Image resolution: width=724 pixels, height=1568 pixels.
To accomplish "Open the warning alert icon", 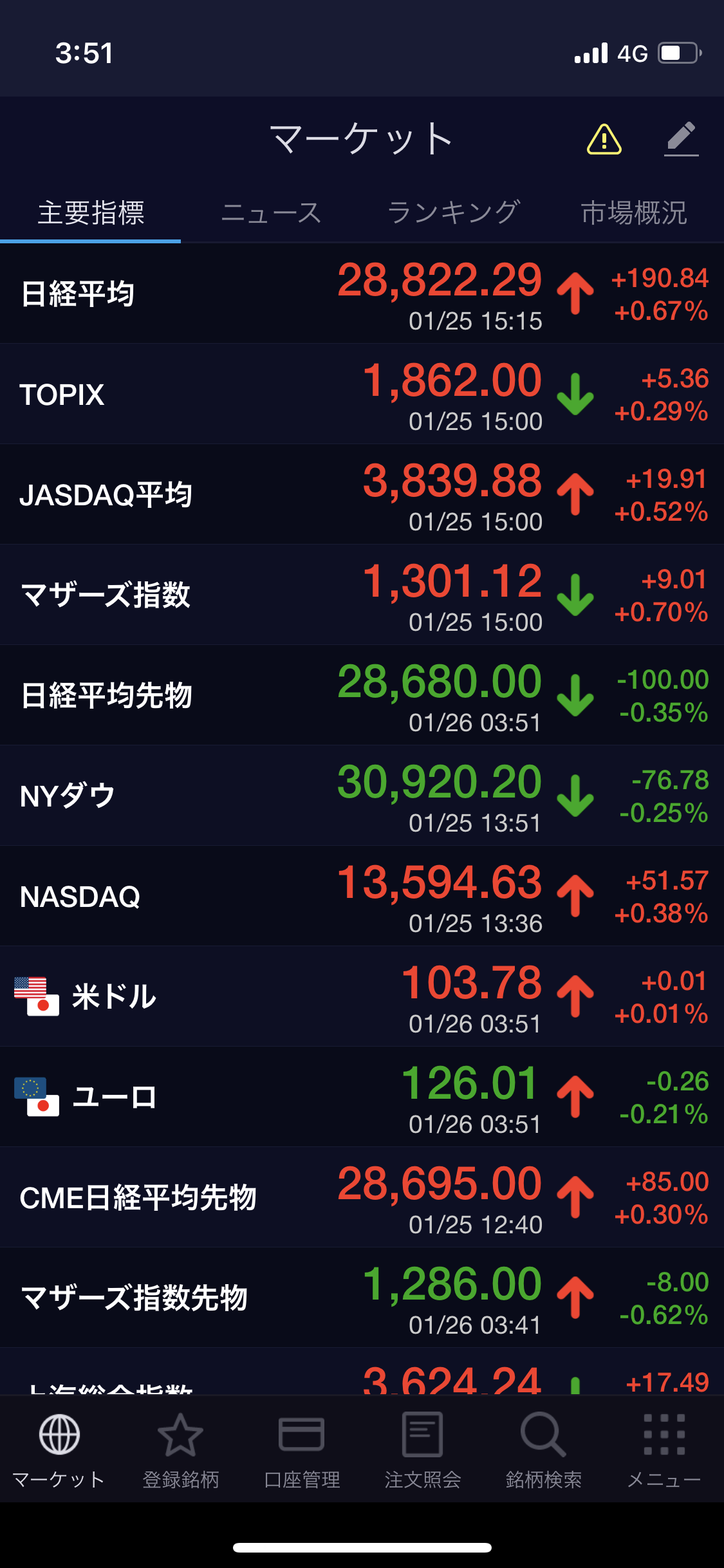I will [x=604, y=139].
